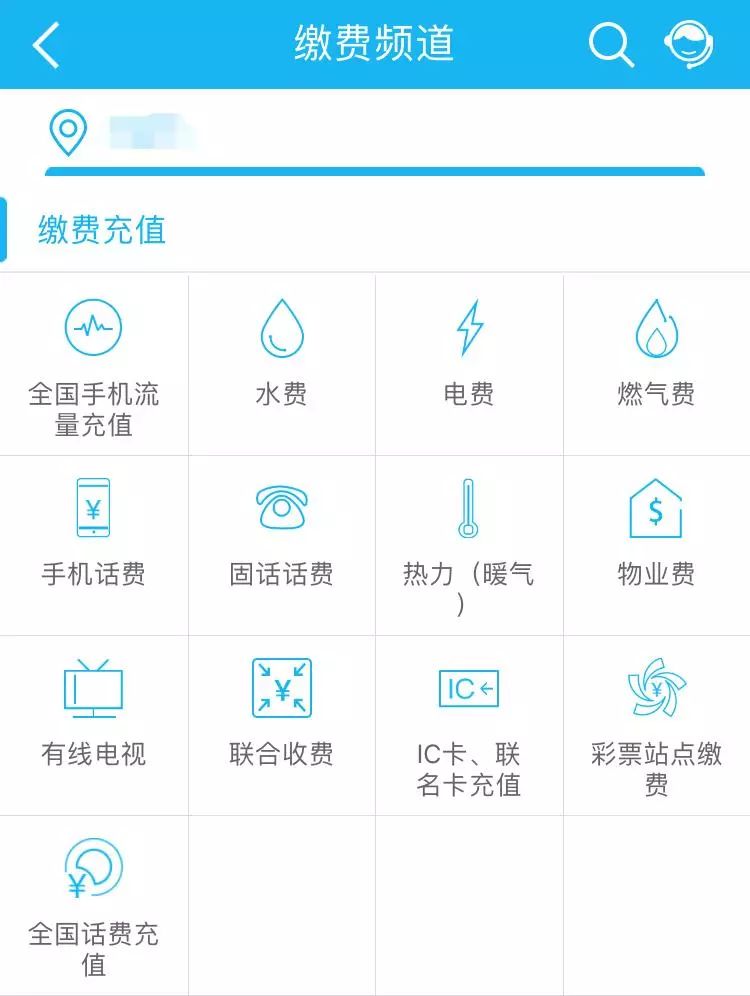Contact customer service via headset icon
750x996 pixels.
click(x=689, y=45)
